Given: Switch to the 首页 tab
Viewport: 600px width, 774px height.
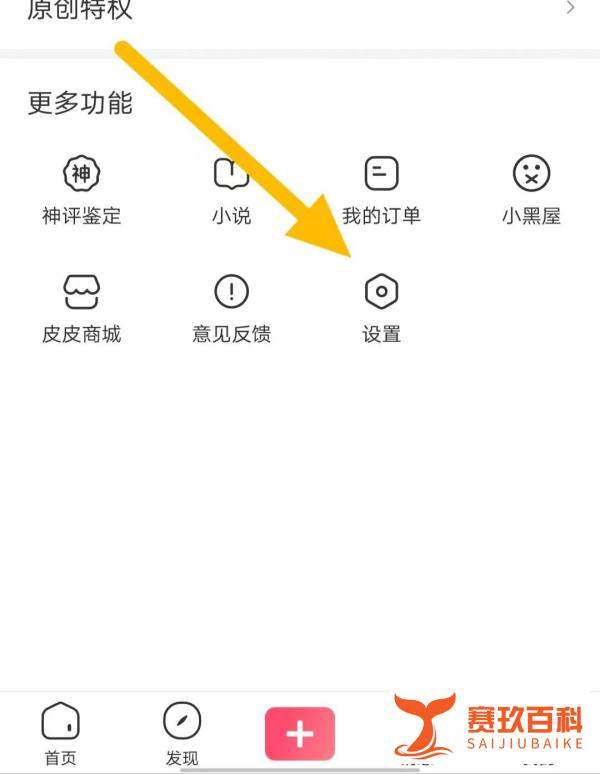Looking at the screenshot, I should [60, 732].
